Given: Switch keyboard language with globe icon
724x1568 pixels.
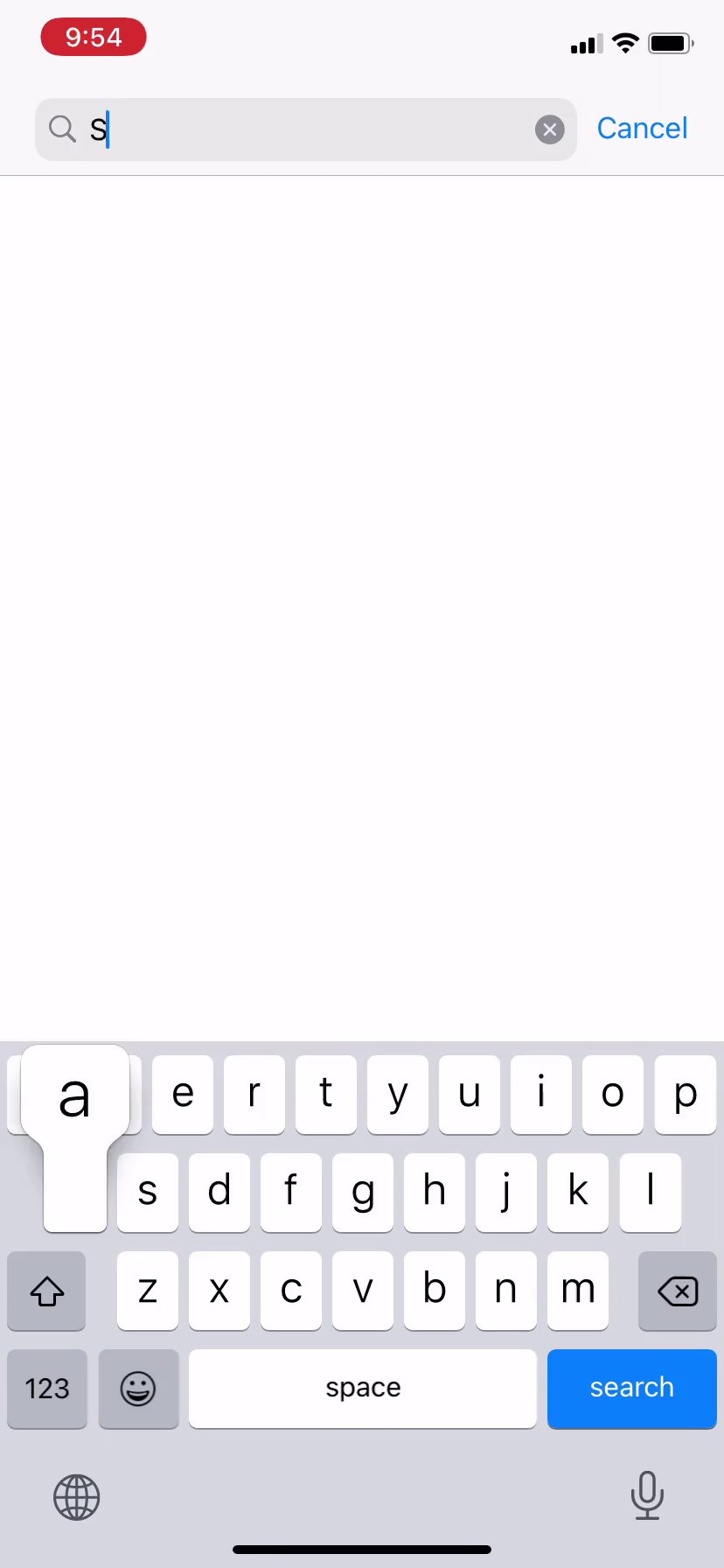Looking at the screenshot, I should 77,1497.
